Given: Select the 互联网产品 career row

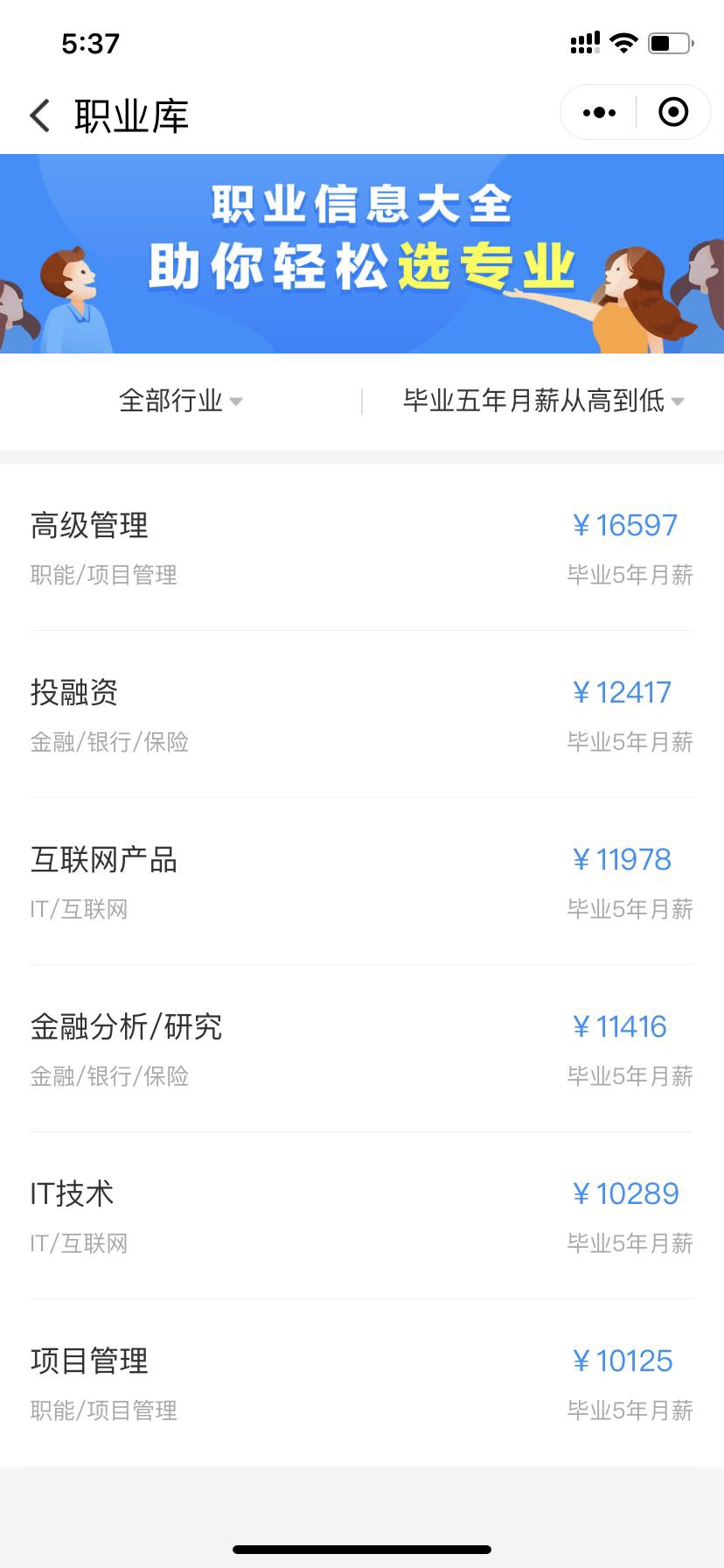Looking at the screenshot, I should click(x=362, y=882).
